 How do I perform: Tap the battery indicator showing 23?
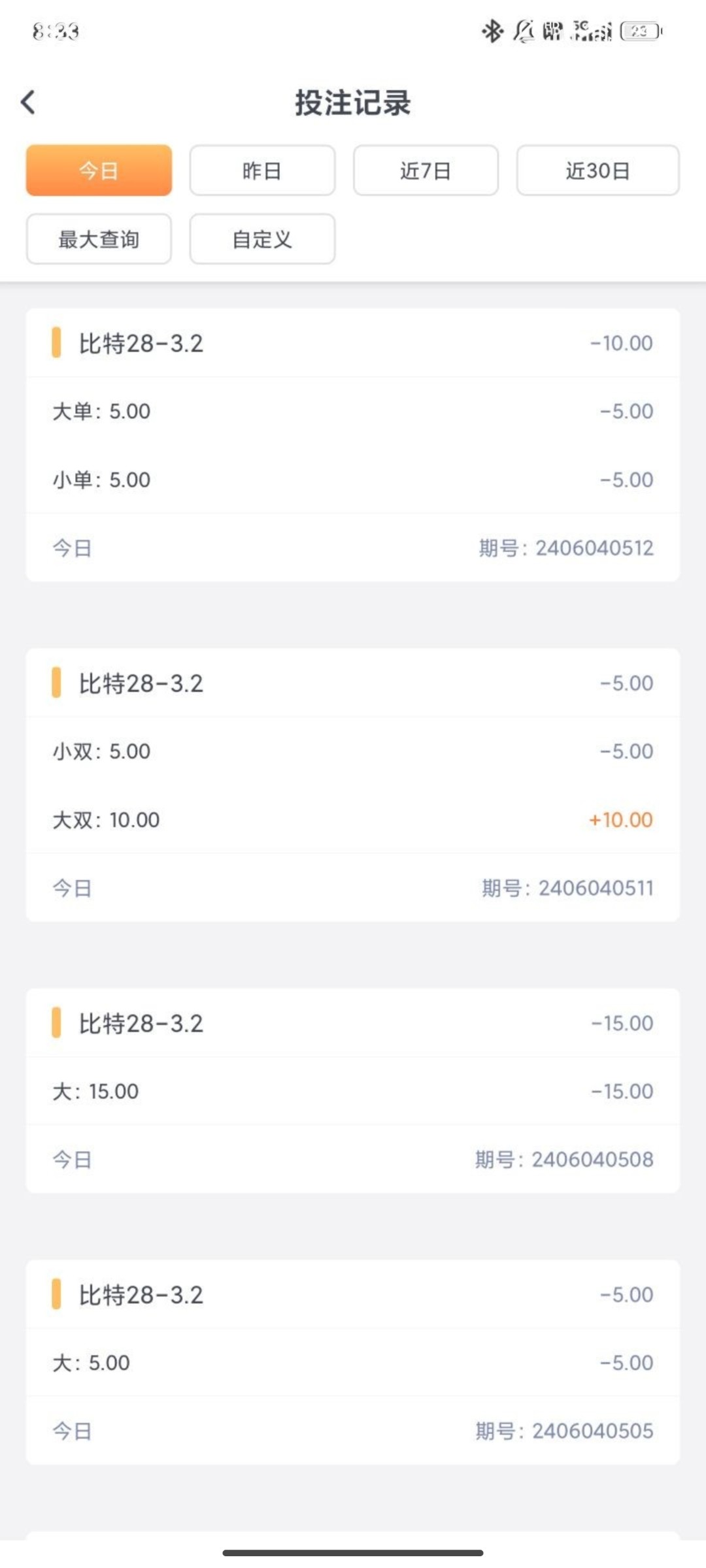pos(639,29)
